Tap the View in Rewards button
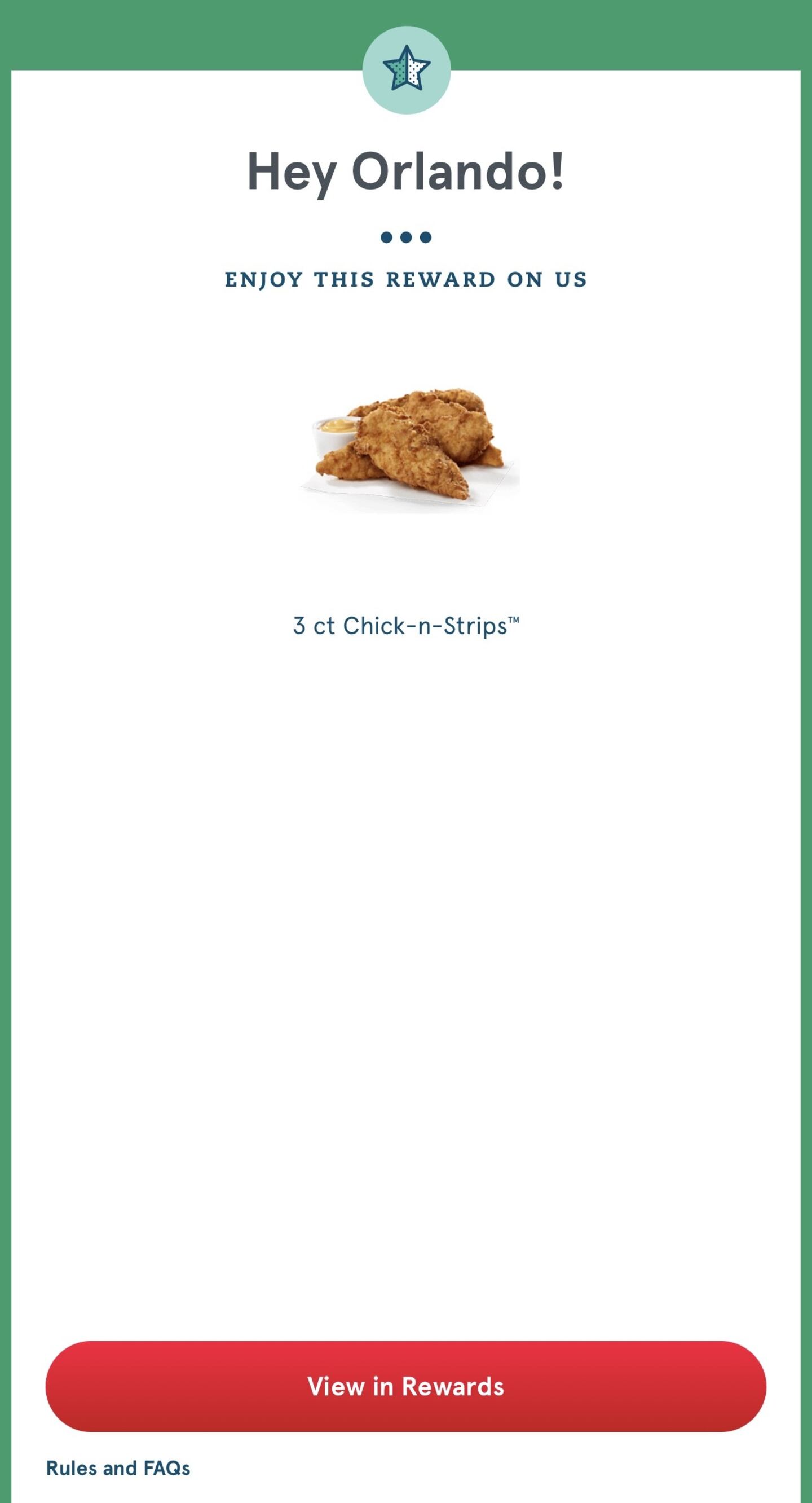The width and height of the screenshot is (812, 1503). [x=405, y=1386]
